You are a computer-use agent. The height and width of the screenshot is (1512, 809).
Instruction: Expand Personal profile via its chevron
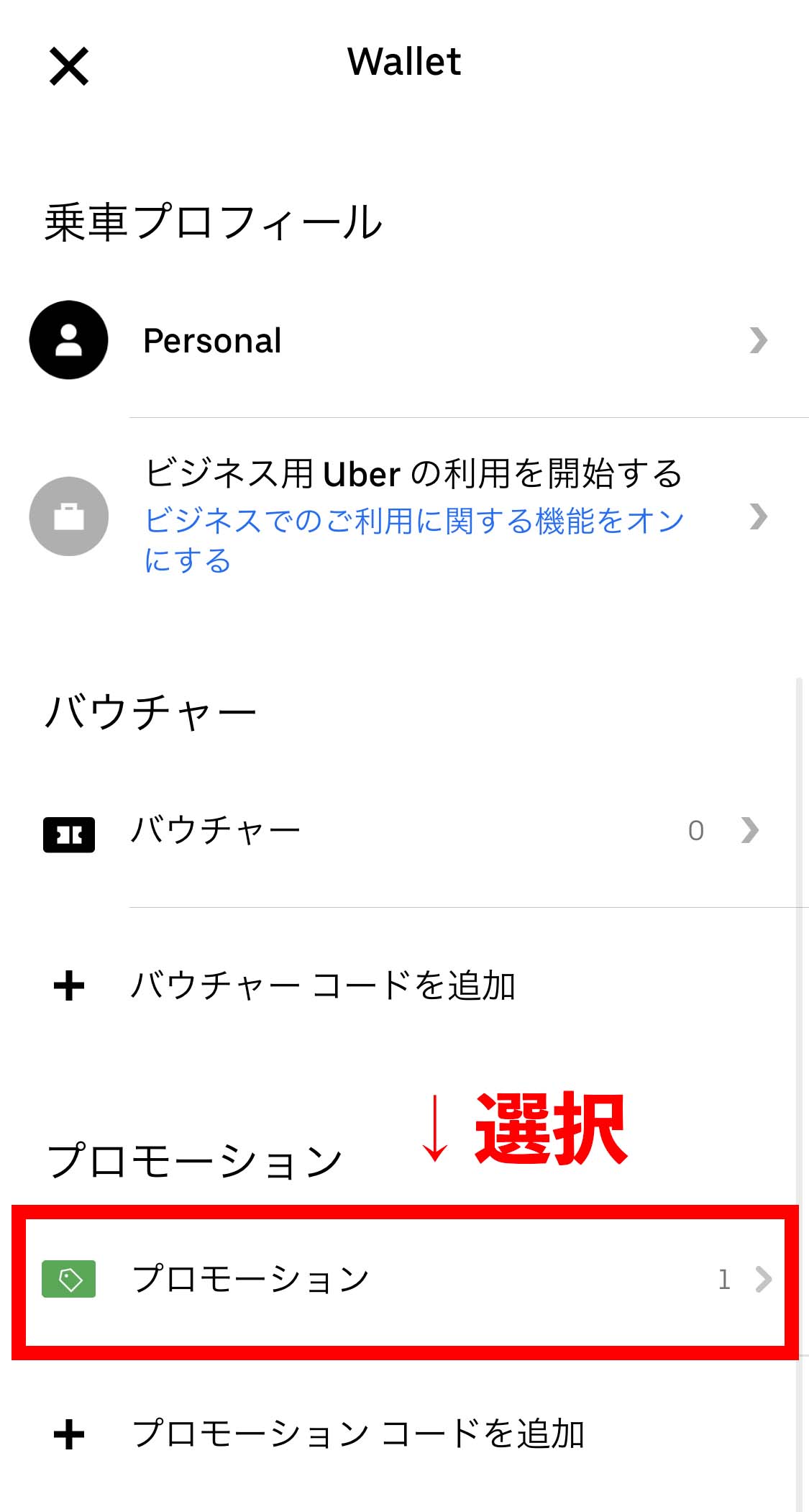click(759, 340)
